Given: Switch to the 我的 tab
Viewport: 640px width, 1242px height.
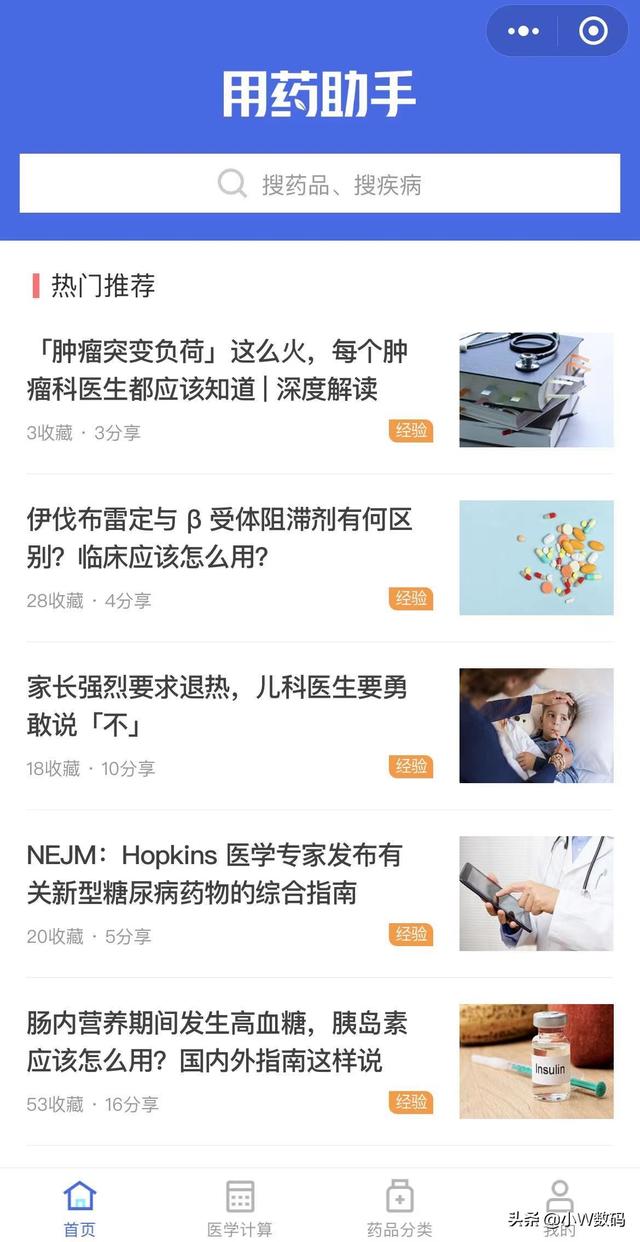Looking at the screenshot, I should tap(560, 1207).
